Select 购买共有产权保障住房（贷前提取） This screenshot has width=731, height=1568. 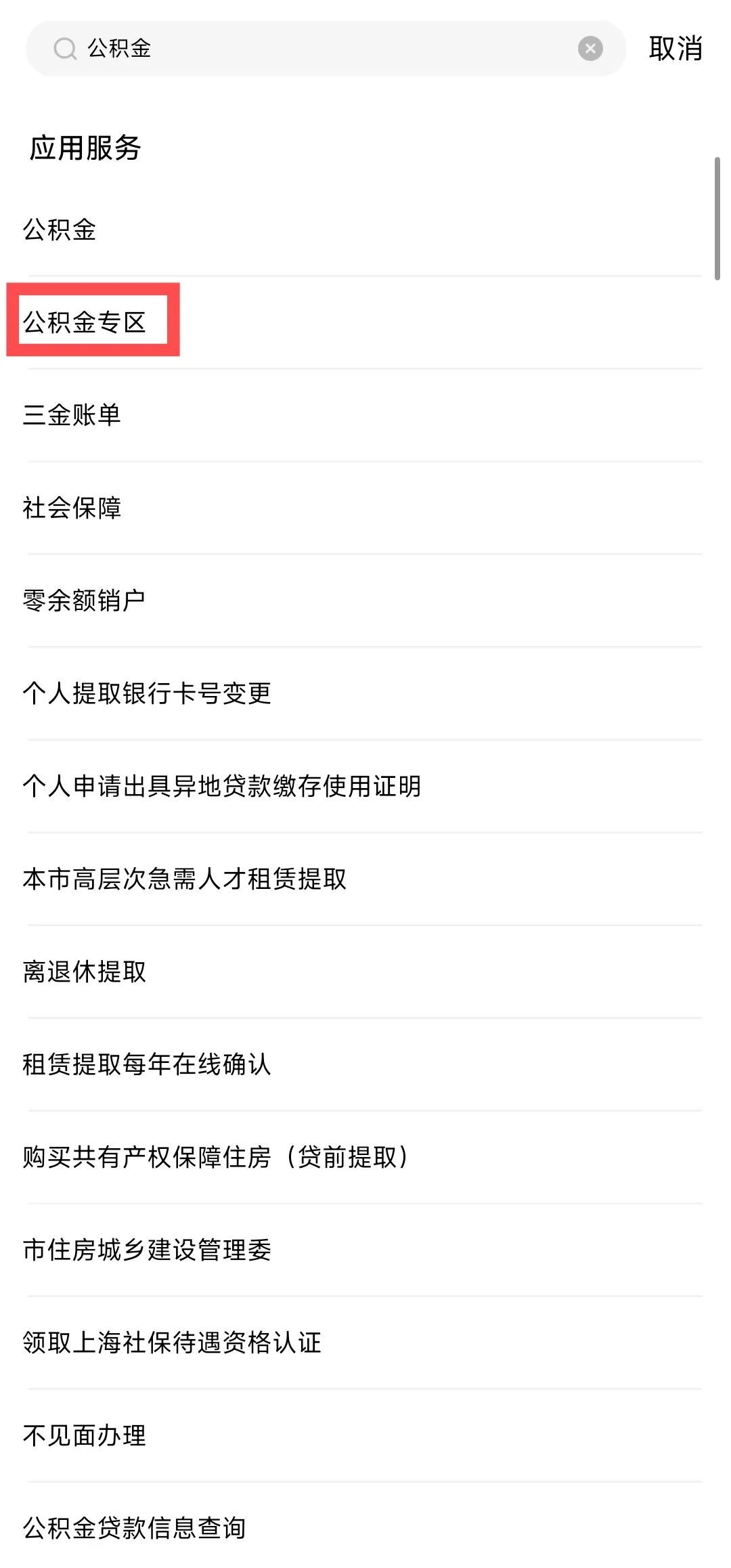[x=215, y=1157]
